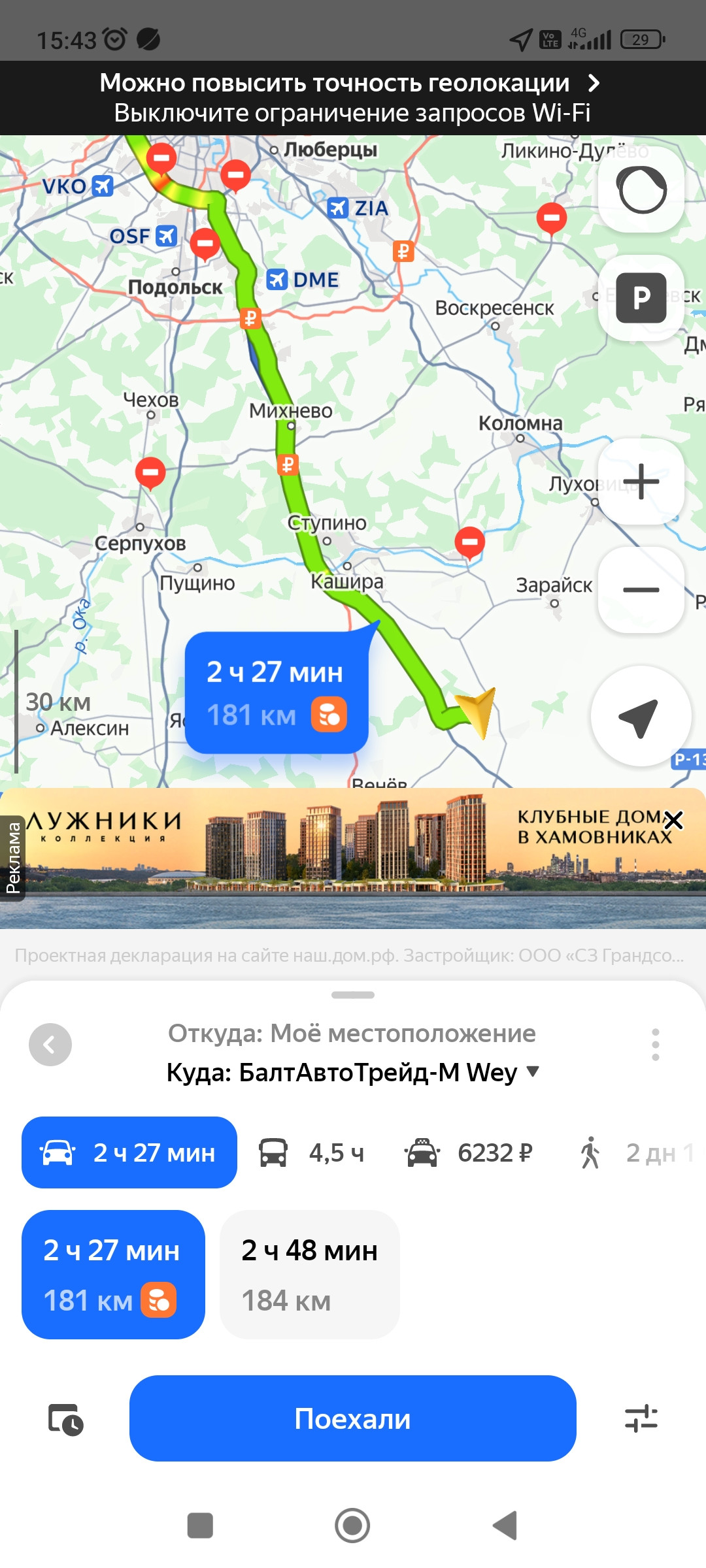Open Alice voice assistant button
706x1568 pixels.
(641, 189)
